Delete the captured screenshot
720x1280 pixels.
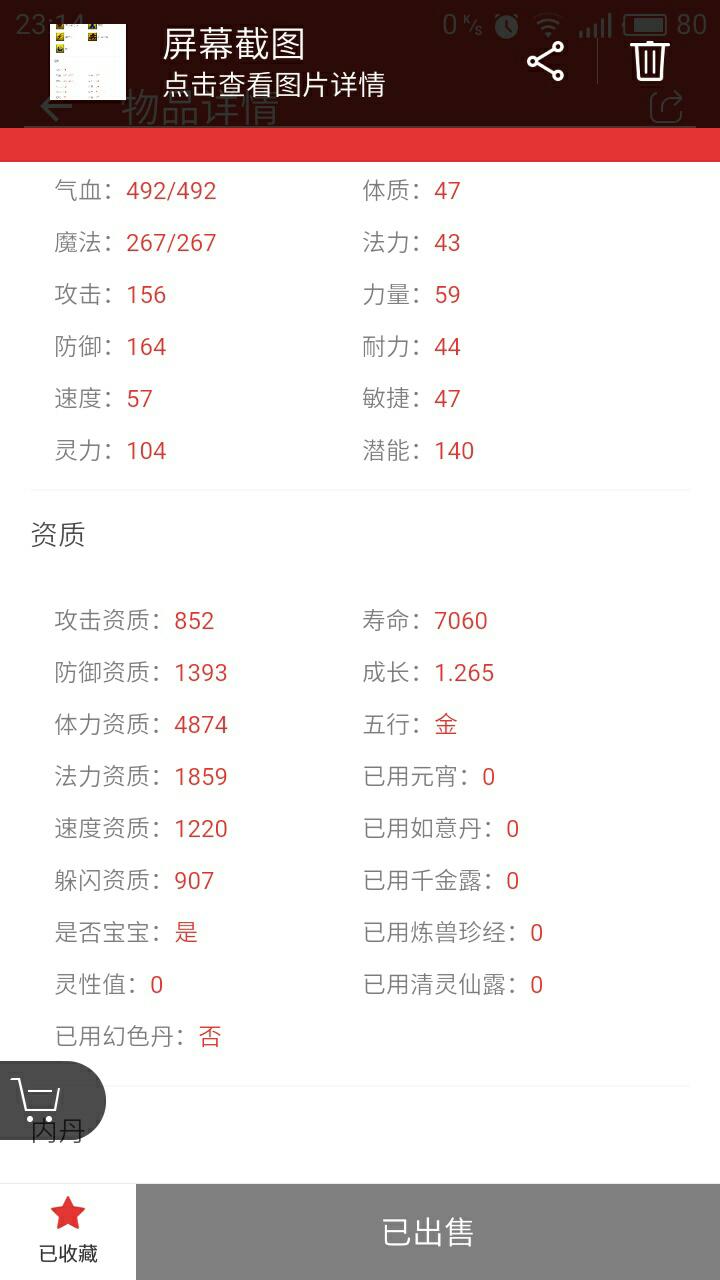649,61
